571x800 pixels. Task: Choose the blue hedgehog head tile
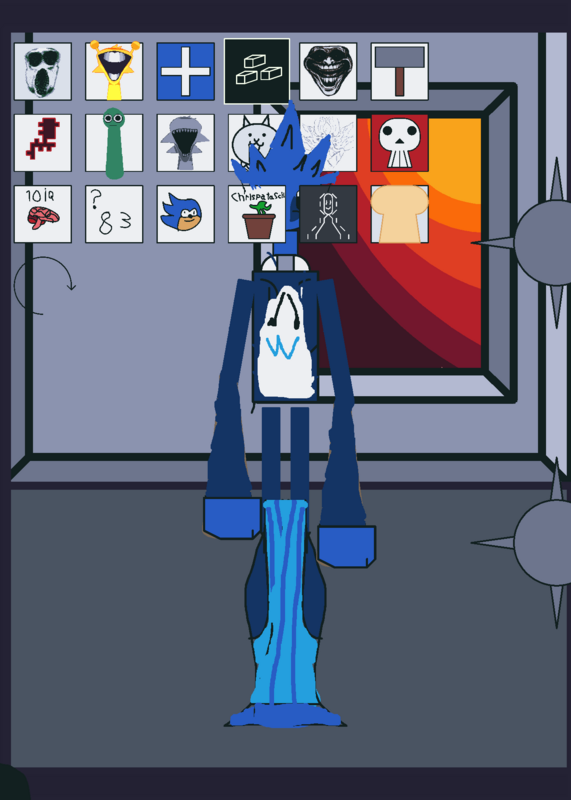[186, 214]
